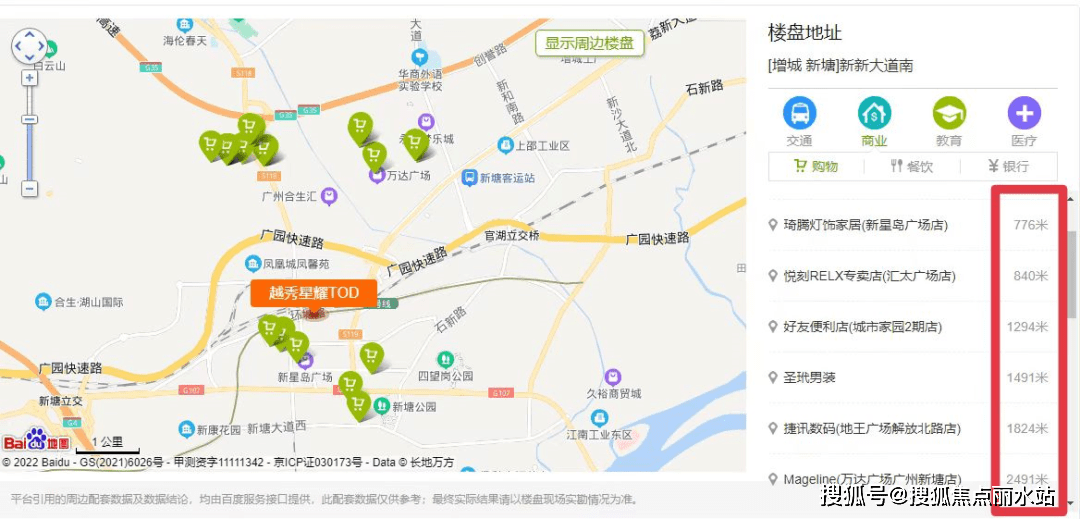This screenshot has width=1080, height=519.
Task: Tap the 圣玳男装 list entry
Action: pos(809,378)
